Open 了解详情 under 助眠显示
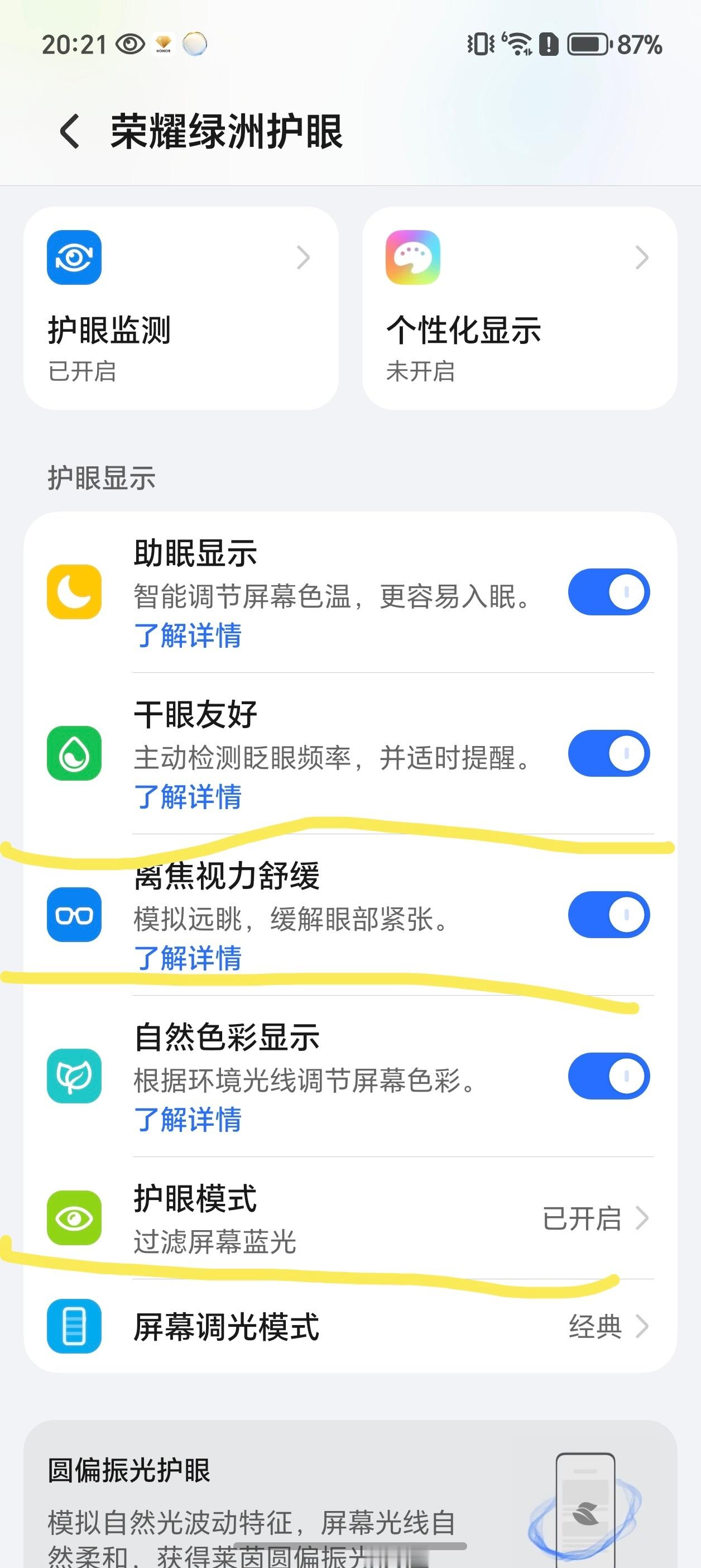 point(187,635)
